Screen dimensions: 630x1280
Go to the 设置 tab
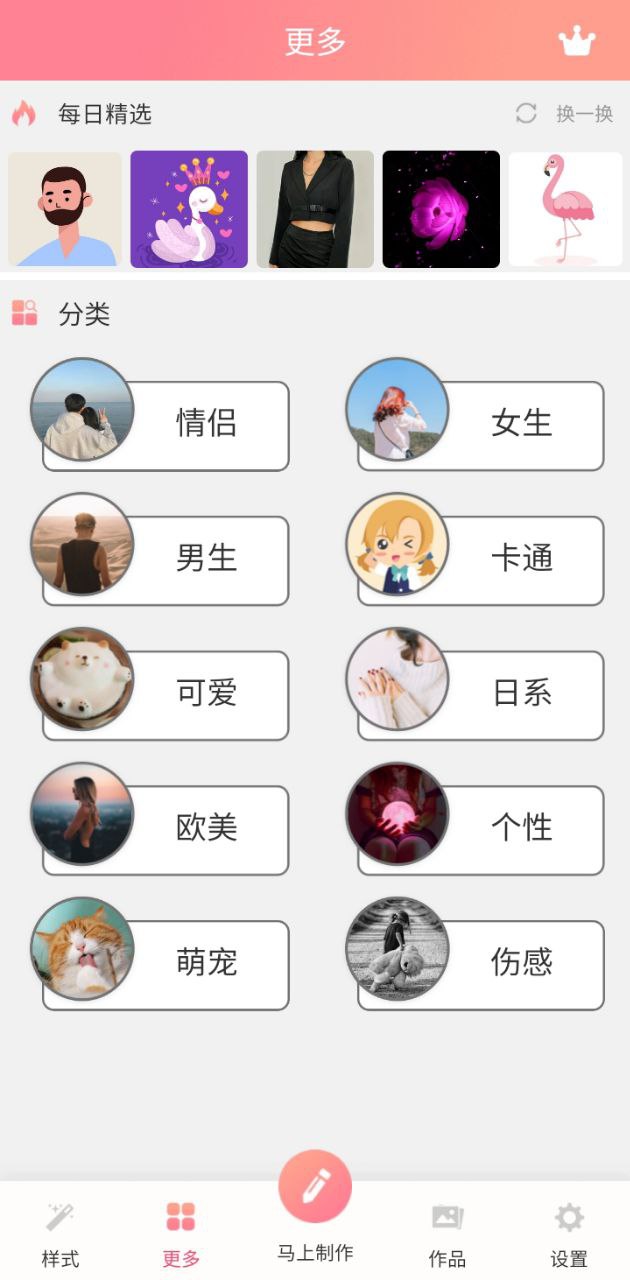[569, 1235]
